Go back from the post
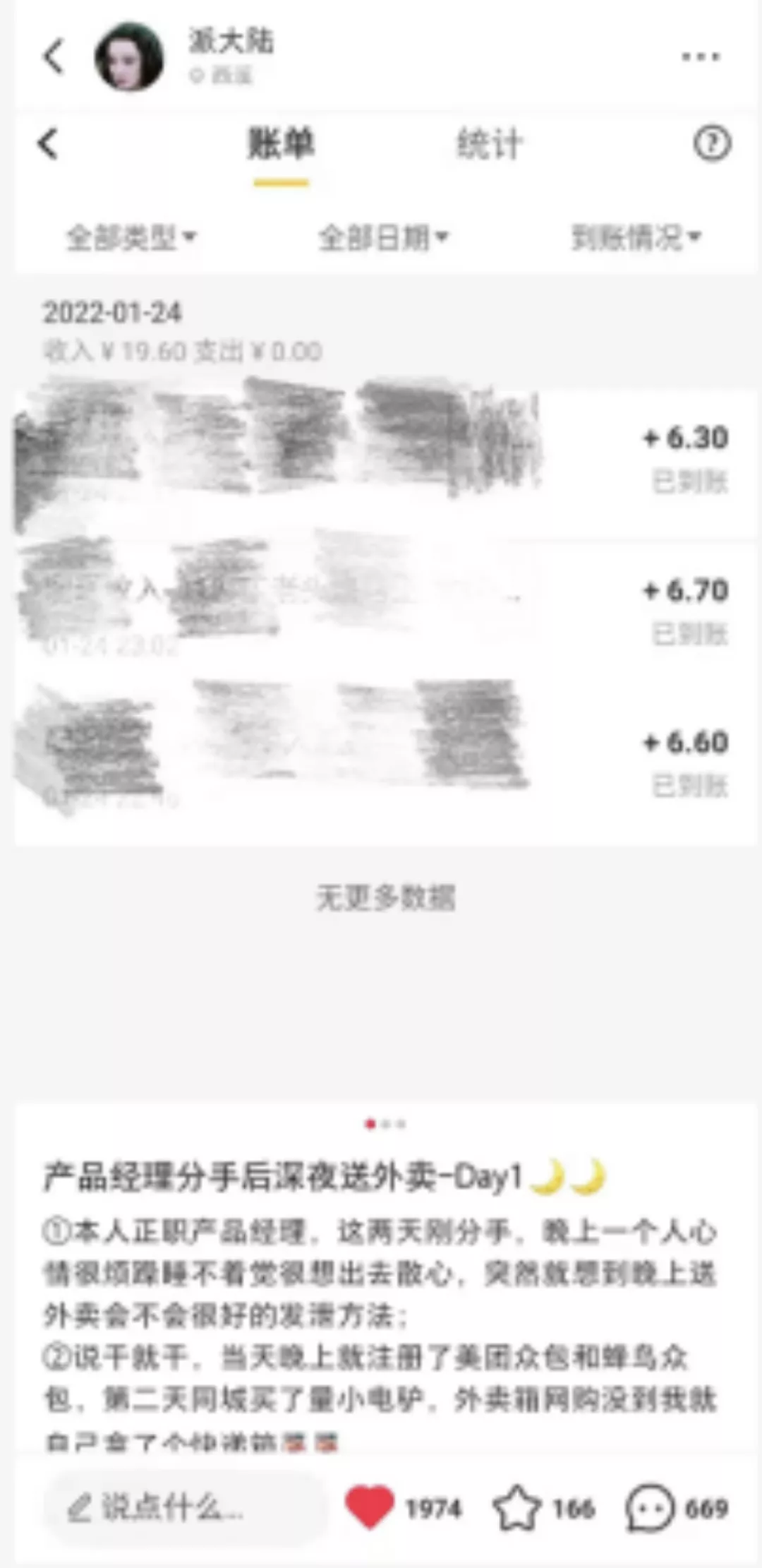Screen dimensions: 762x1568 (54, 56)
